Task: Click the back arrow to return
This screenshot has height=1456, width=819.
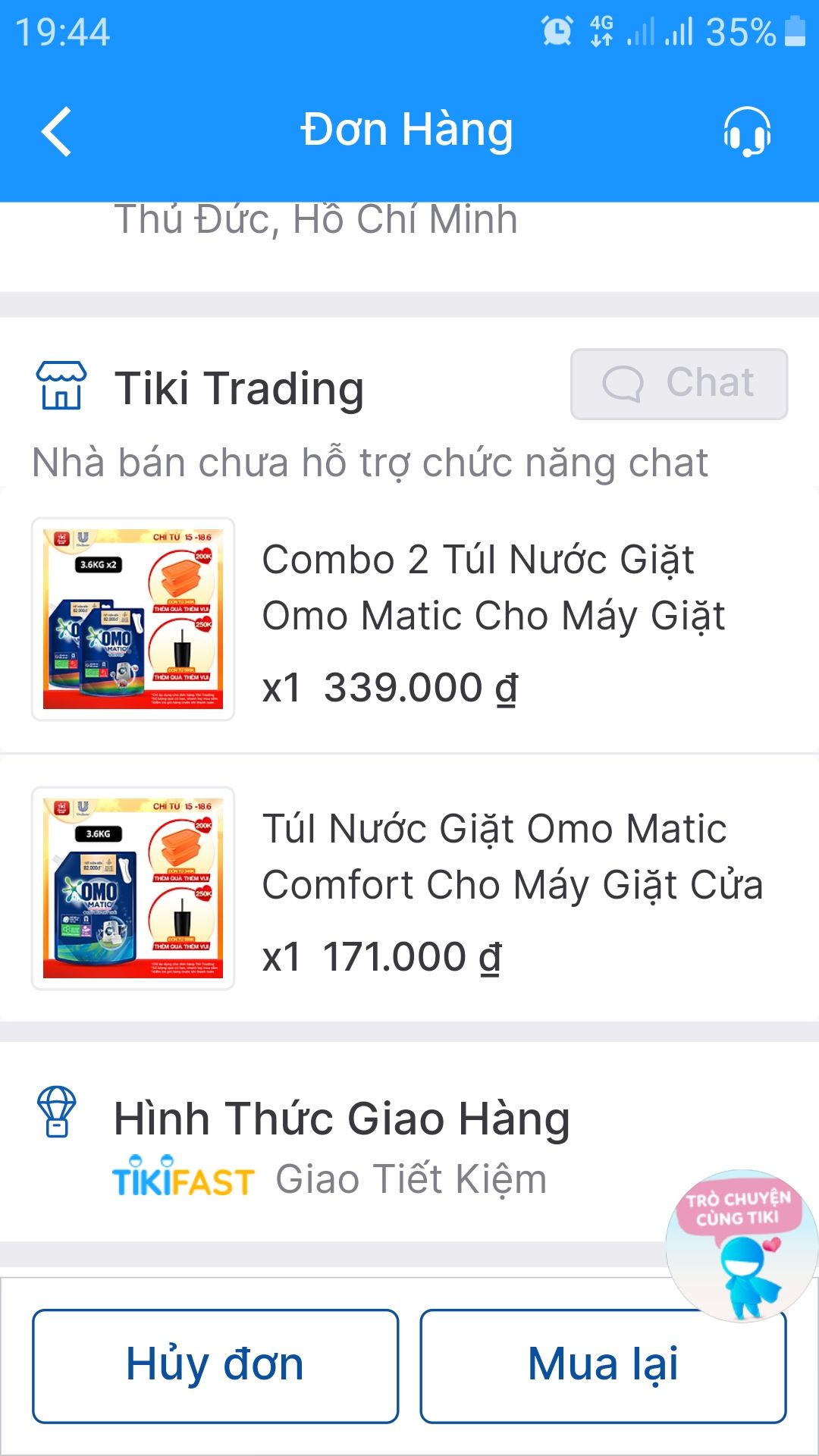Action: pos(57,129)
